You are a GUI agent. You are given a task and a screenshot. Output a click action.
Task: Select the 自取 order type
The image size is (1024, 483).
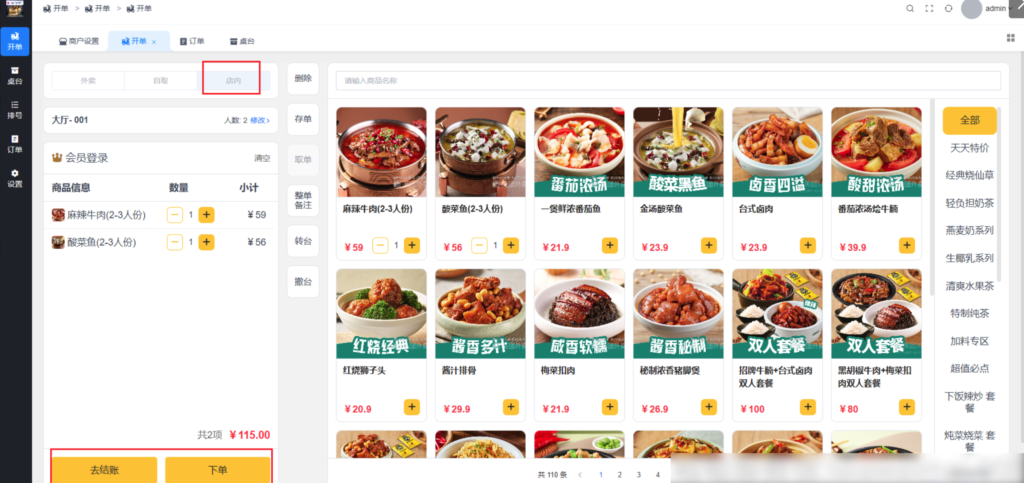coord(160,78)
